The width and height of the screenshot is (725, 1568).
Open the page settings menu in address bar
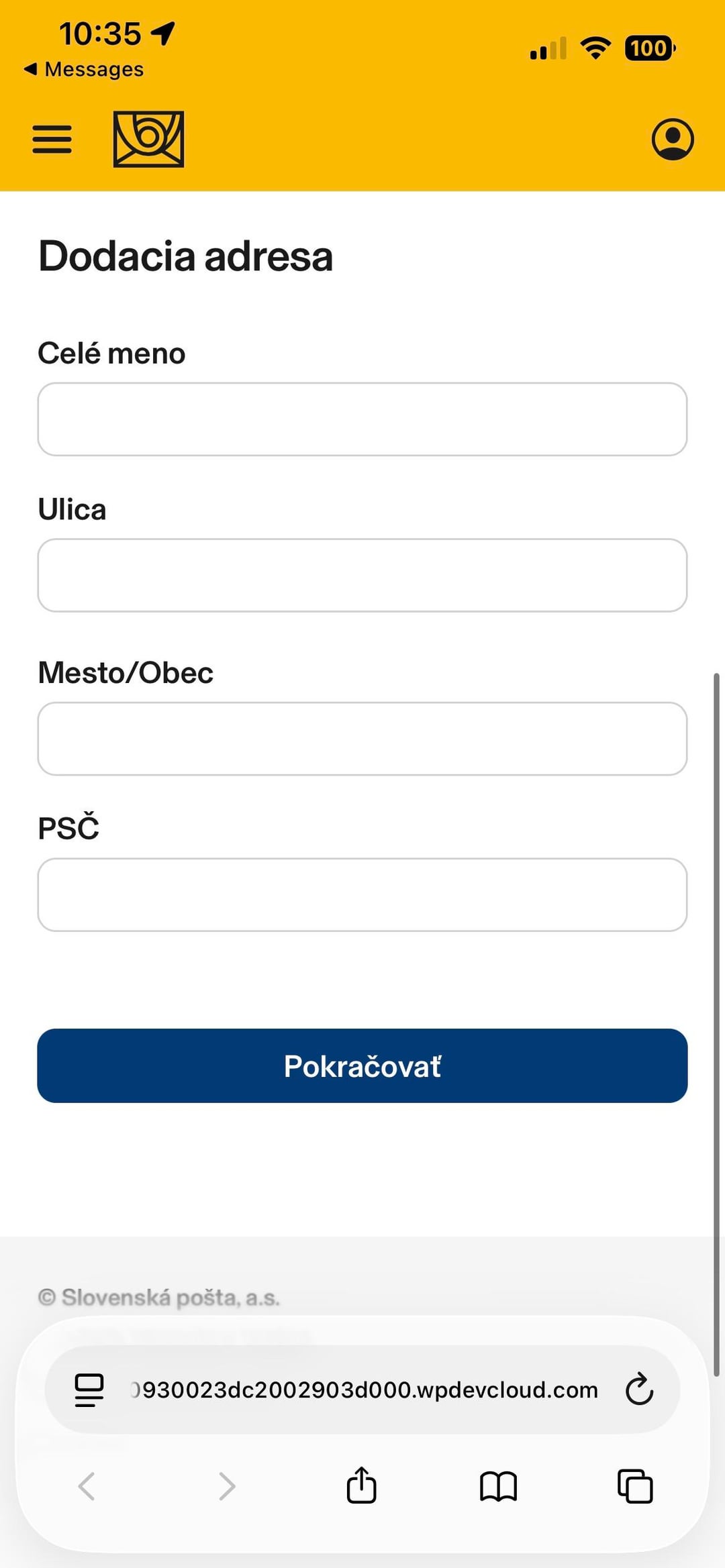89,1389
